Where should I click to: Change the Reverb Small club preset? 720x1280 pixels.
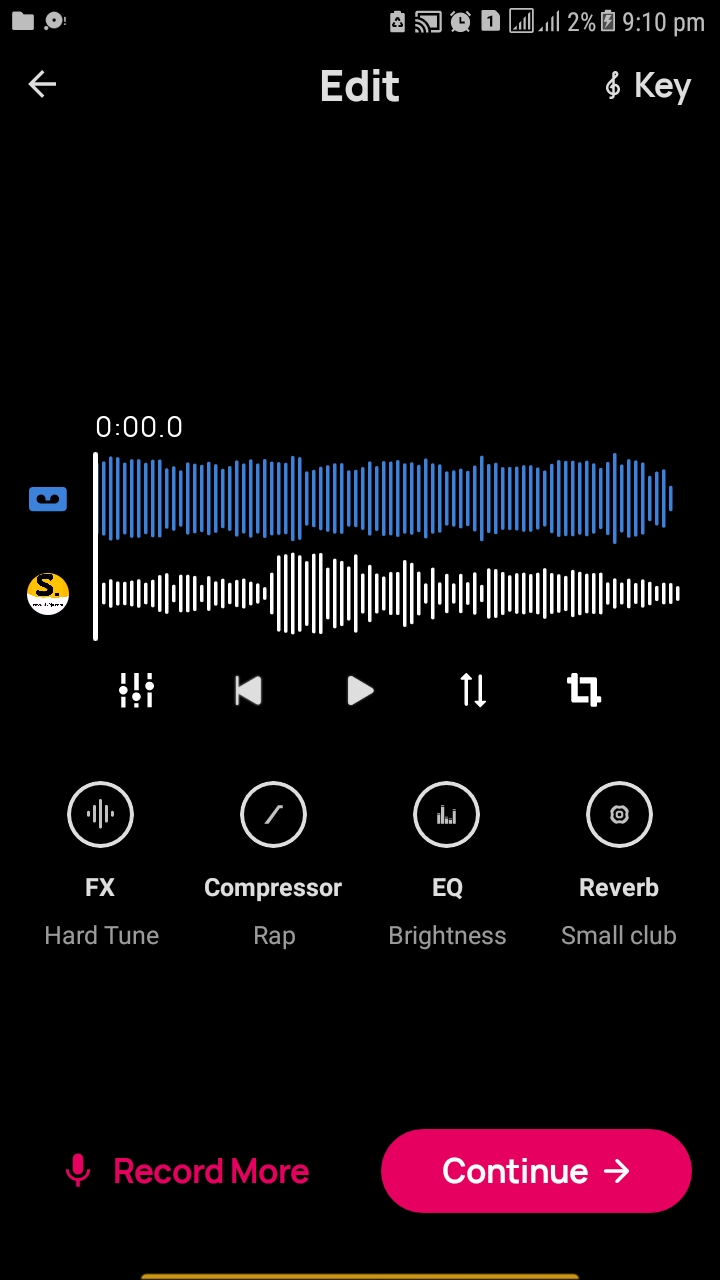pyautogui.click(x=618, y=935)
